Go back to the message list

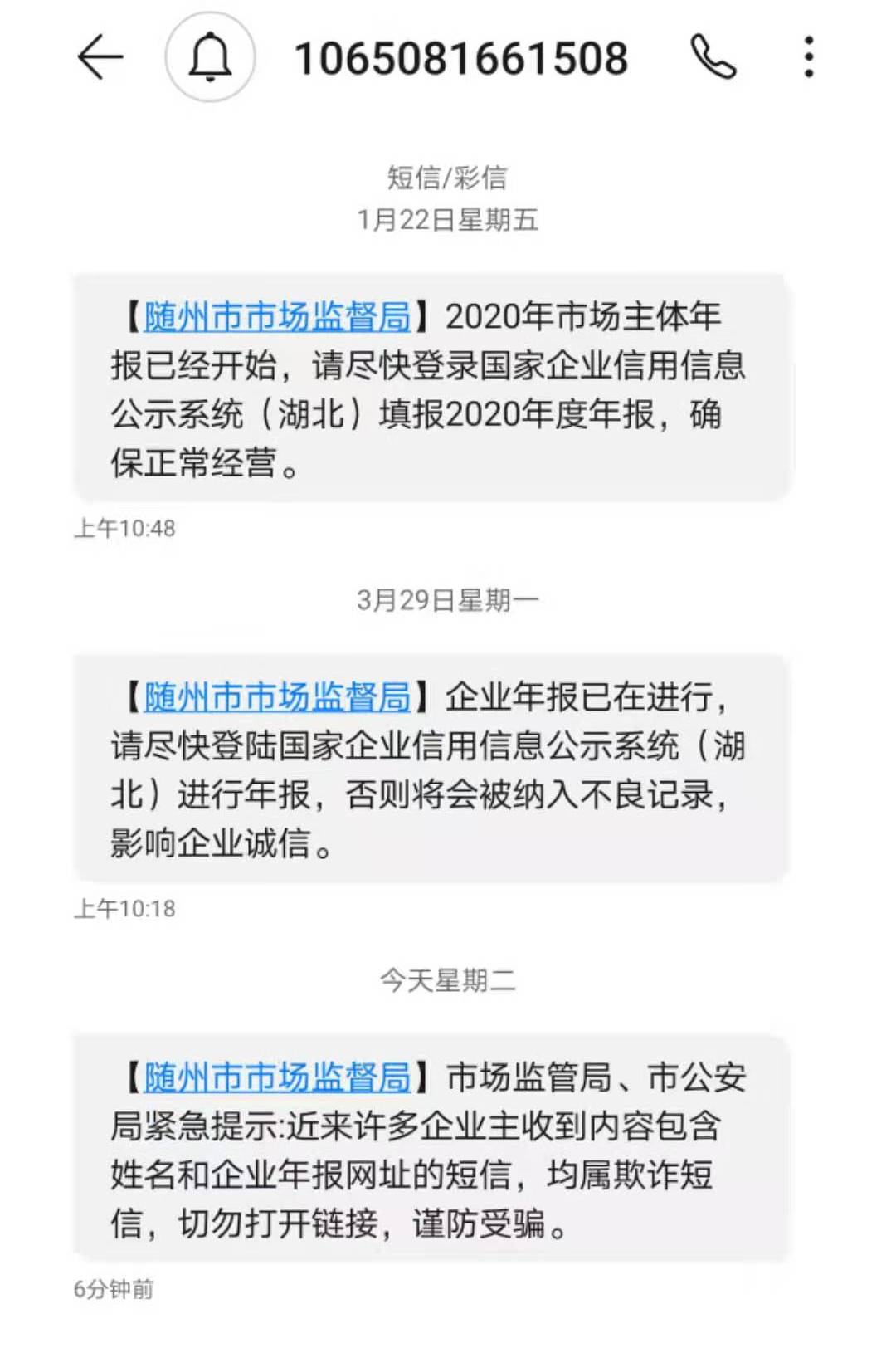point(100,57)
